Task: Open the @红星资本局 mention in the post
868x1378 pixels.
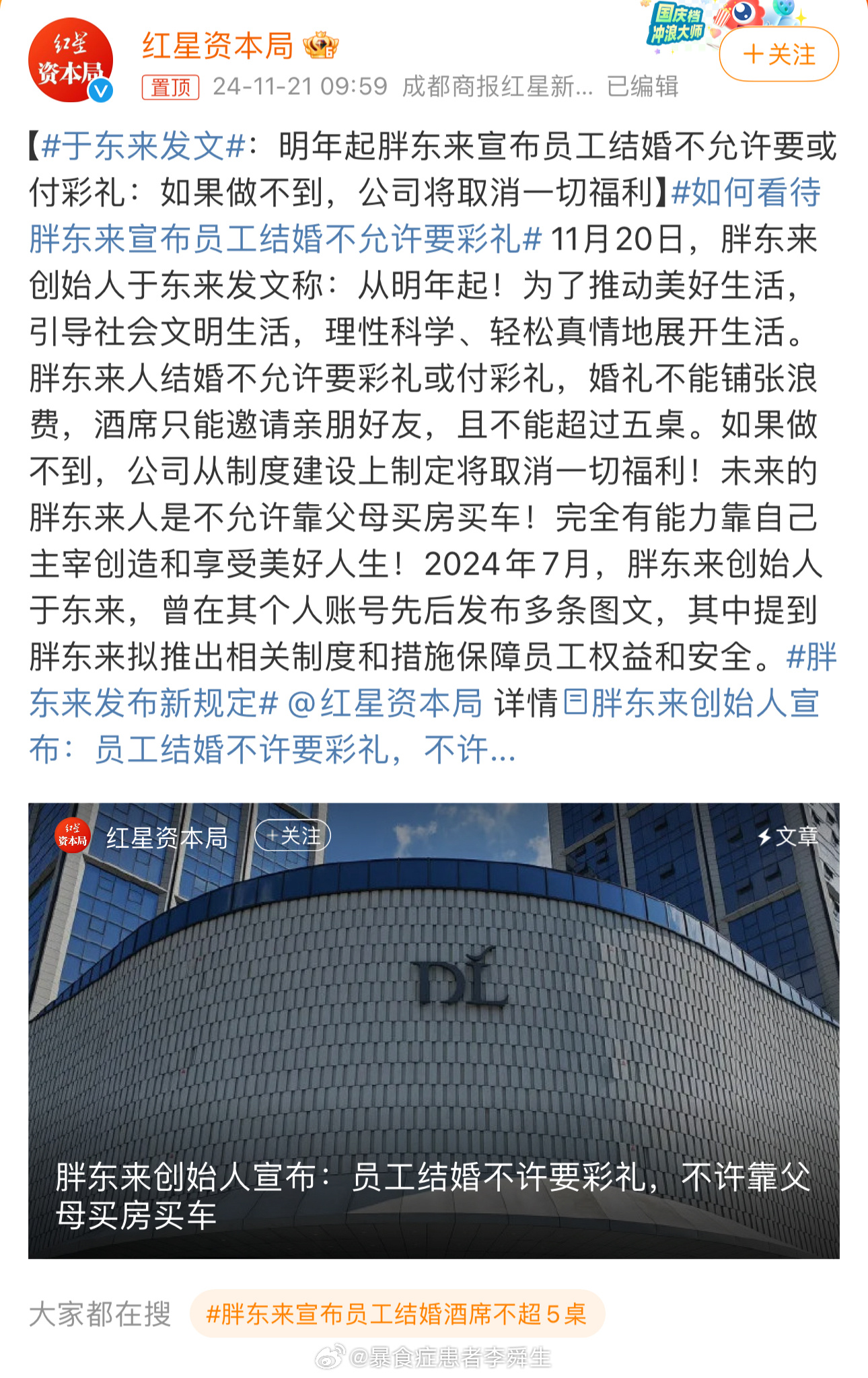Action: 384,703
